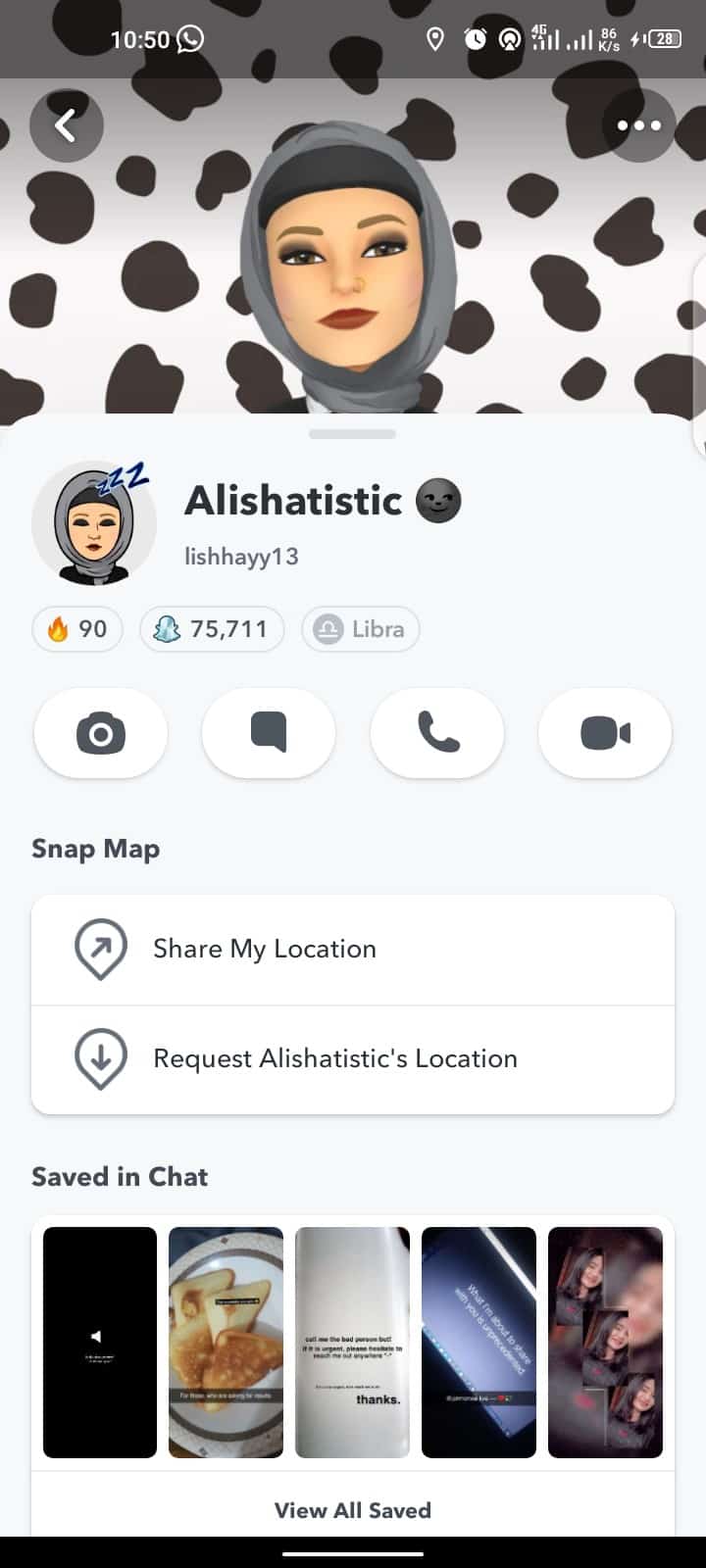The width and height of the screenshot is (706, 1568).
Task: Go back with the back arrow
Action: pos(67,125)
